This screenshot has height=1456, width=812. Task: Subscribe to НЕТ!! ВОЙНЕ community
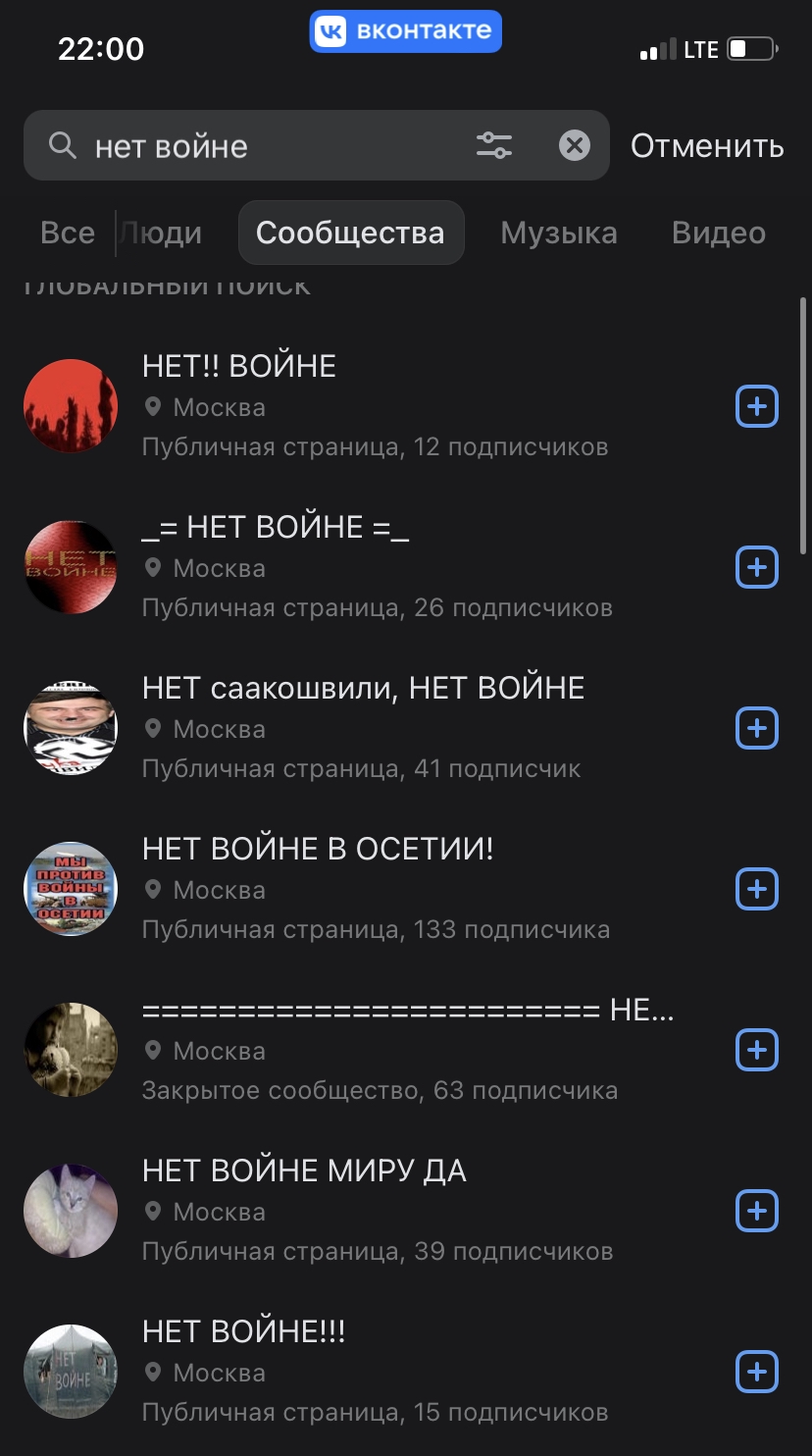click(x=756, y=407)
